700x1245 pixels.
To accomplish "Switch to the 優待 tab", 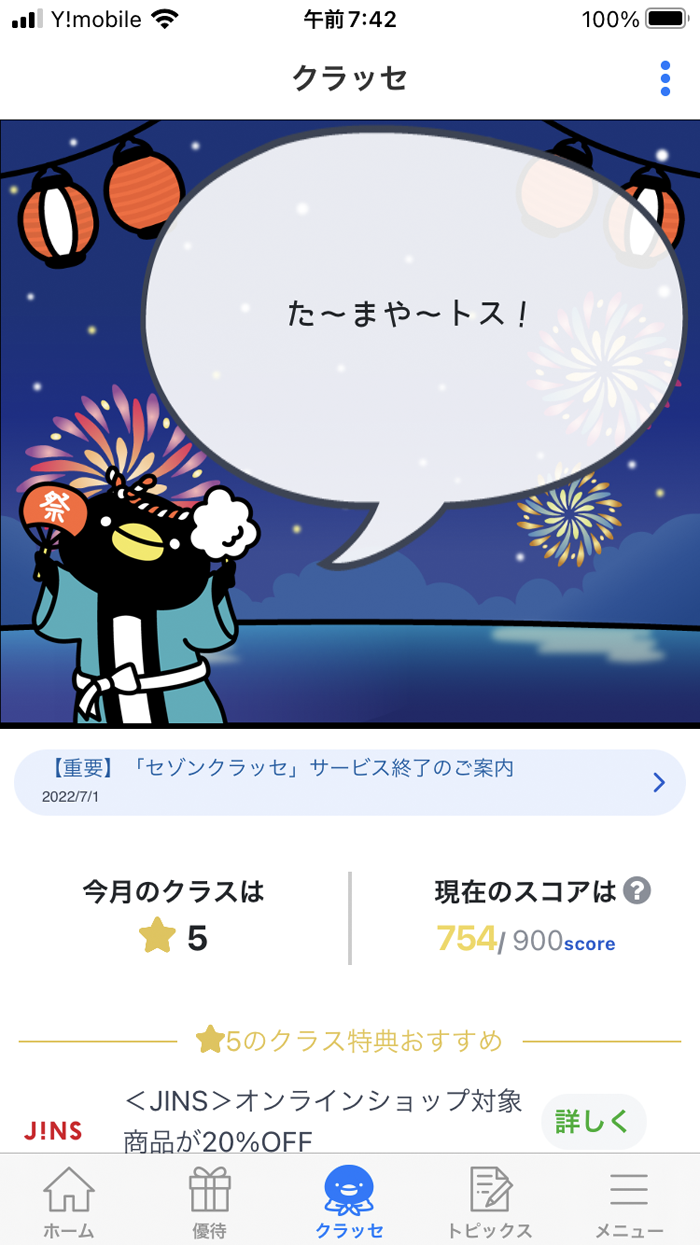I will [x=209, y=1201].
